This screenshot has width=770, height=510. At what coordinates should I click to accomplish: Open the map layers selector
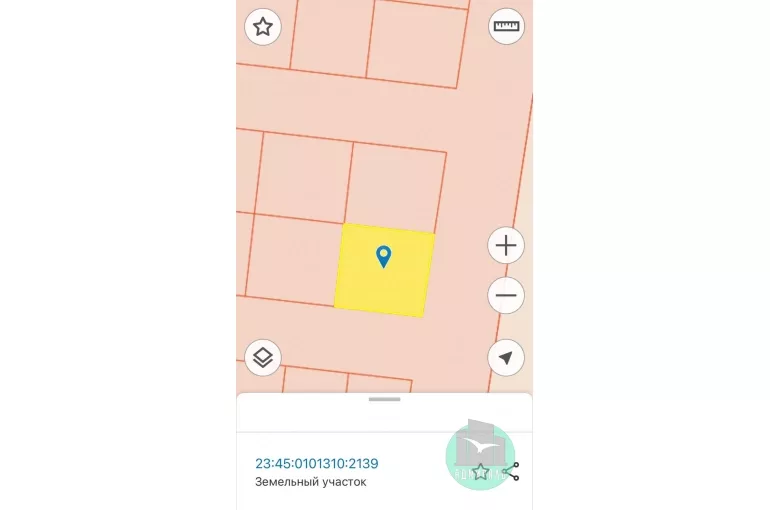coord(263,358)
